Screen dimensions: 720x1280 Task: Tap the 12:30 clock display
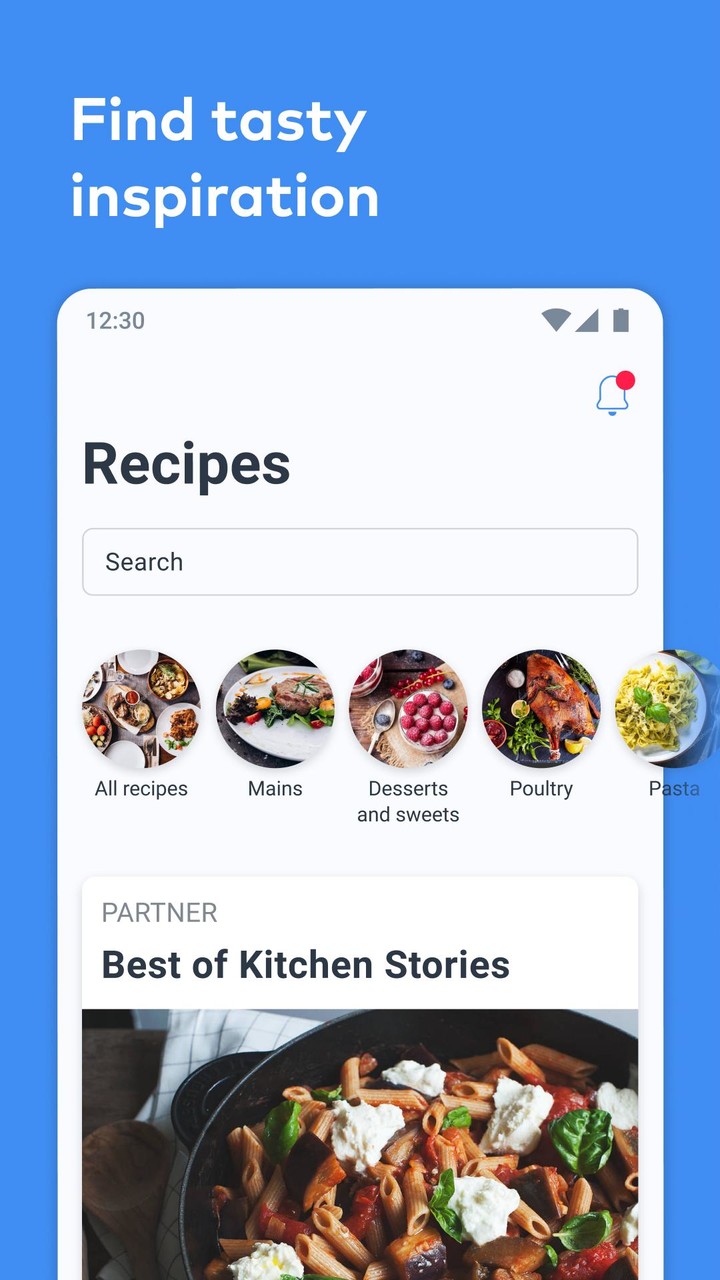click(x=117, y=320)
